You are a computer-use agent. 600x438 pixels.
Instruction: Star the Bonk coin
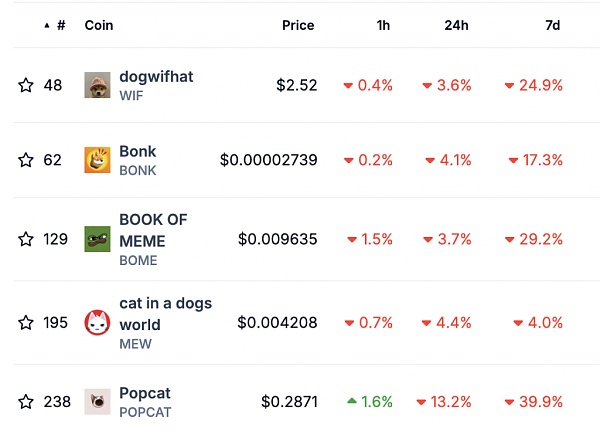pyautogui.click(x=26, y=160)
